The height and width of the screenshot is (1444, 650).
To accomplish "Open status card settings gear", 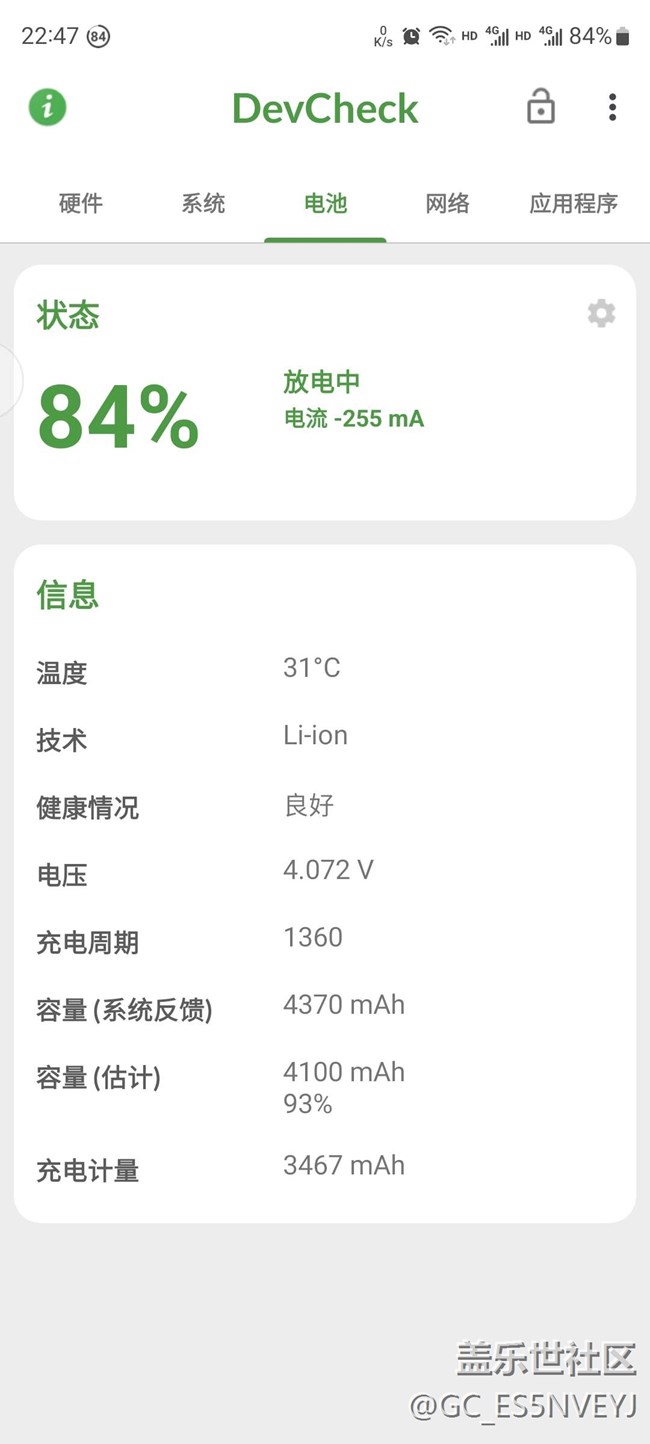I will click(x=601, y=314).
